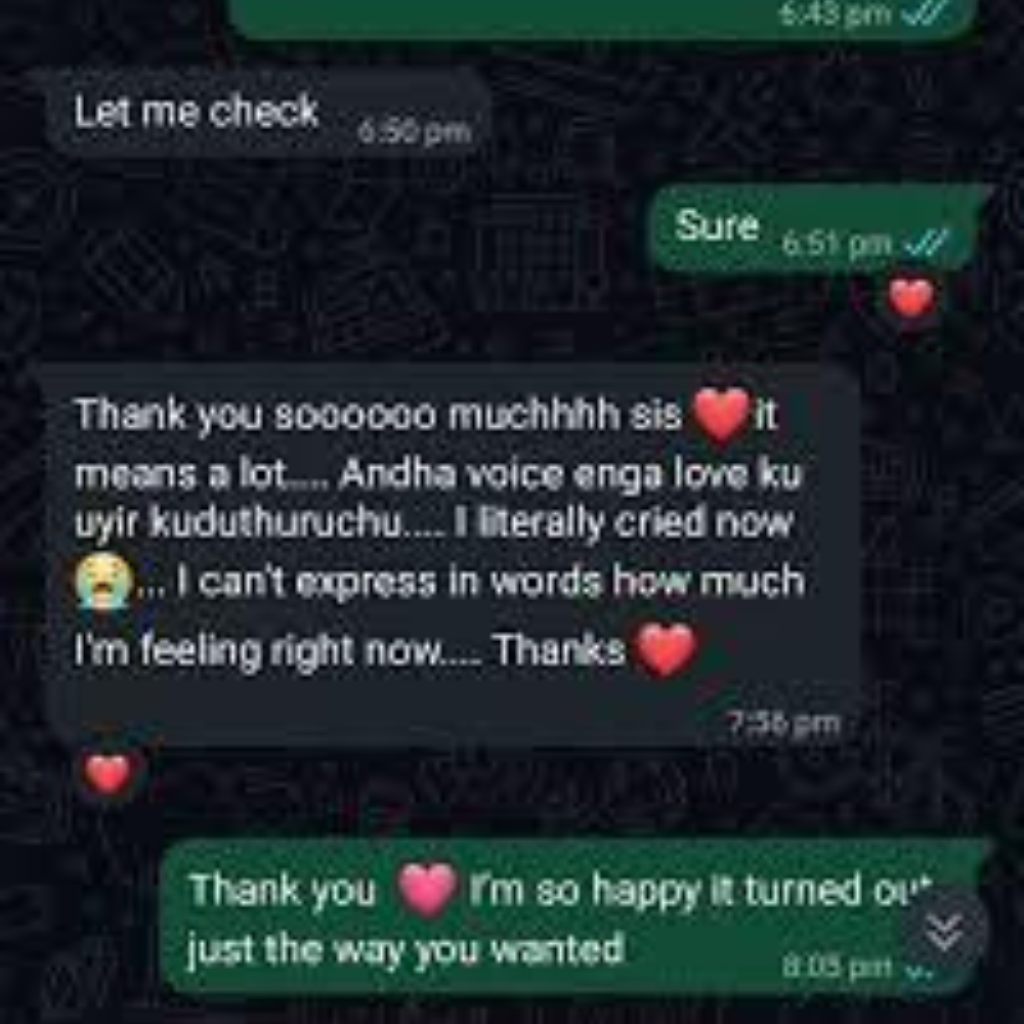1024x1024 pixels.
Task: View the heart reaction below the "Thank you sooooo muchhhh" message
Action: (x=108, y=773)
